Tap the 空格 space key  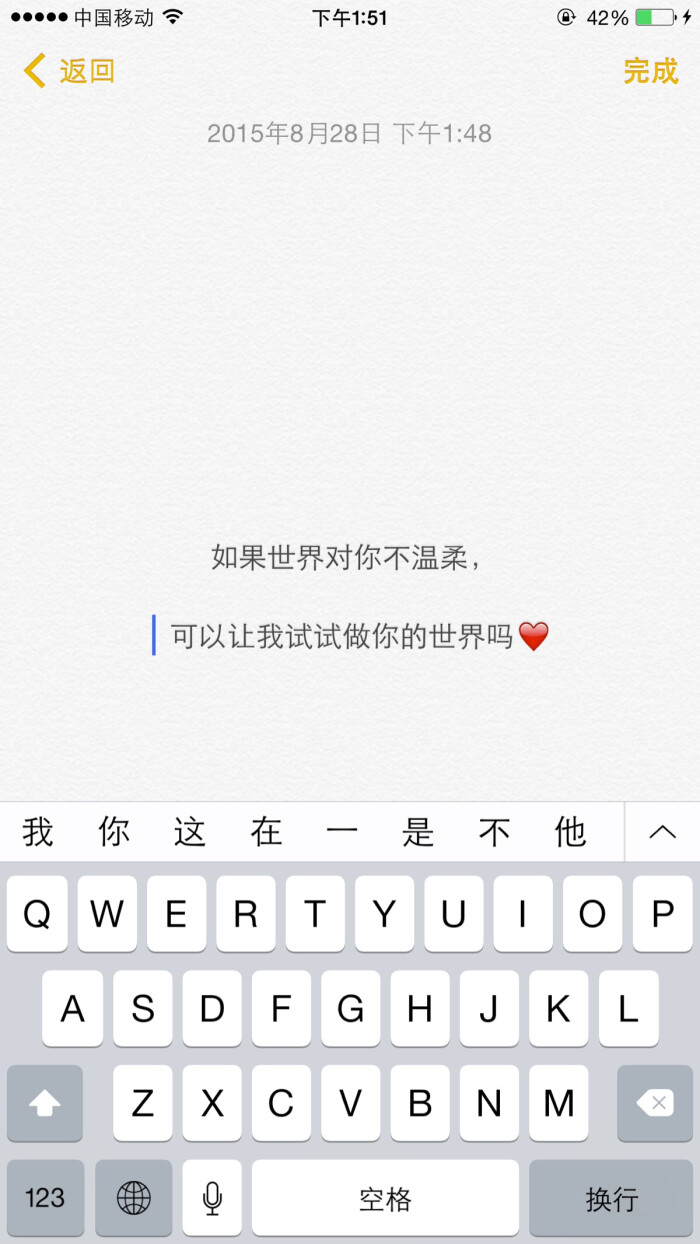click(385, 1198)
